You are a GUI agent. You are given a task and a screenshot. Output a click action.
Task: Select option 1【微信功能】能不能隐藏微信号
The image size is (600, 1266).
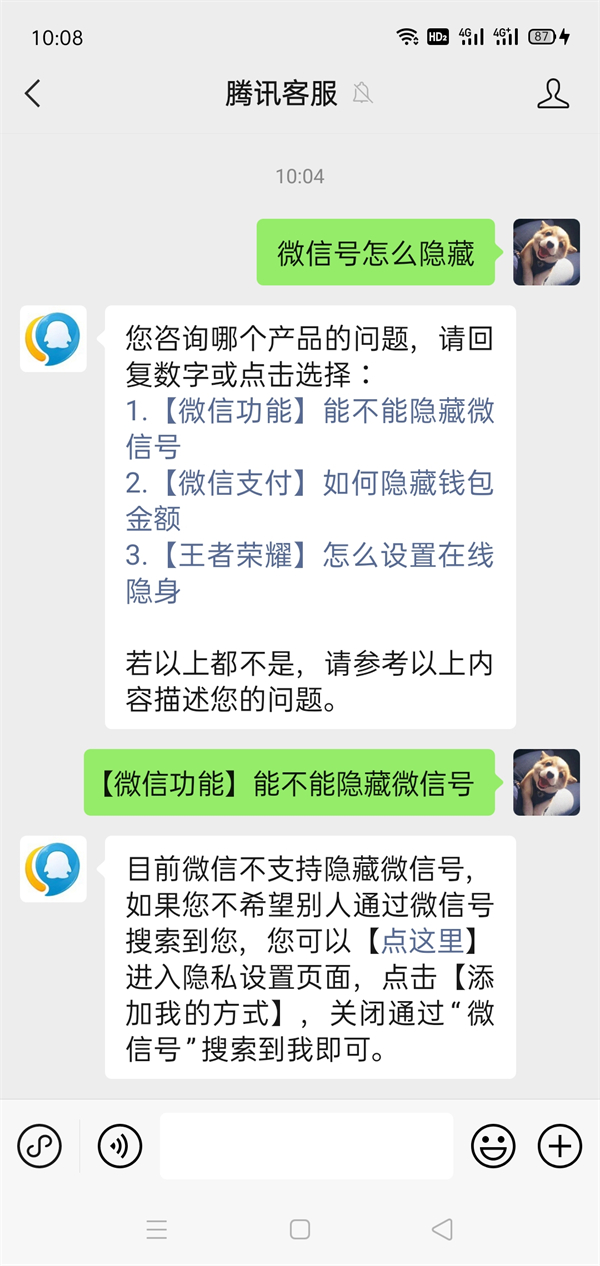[x=310, y=428]
